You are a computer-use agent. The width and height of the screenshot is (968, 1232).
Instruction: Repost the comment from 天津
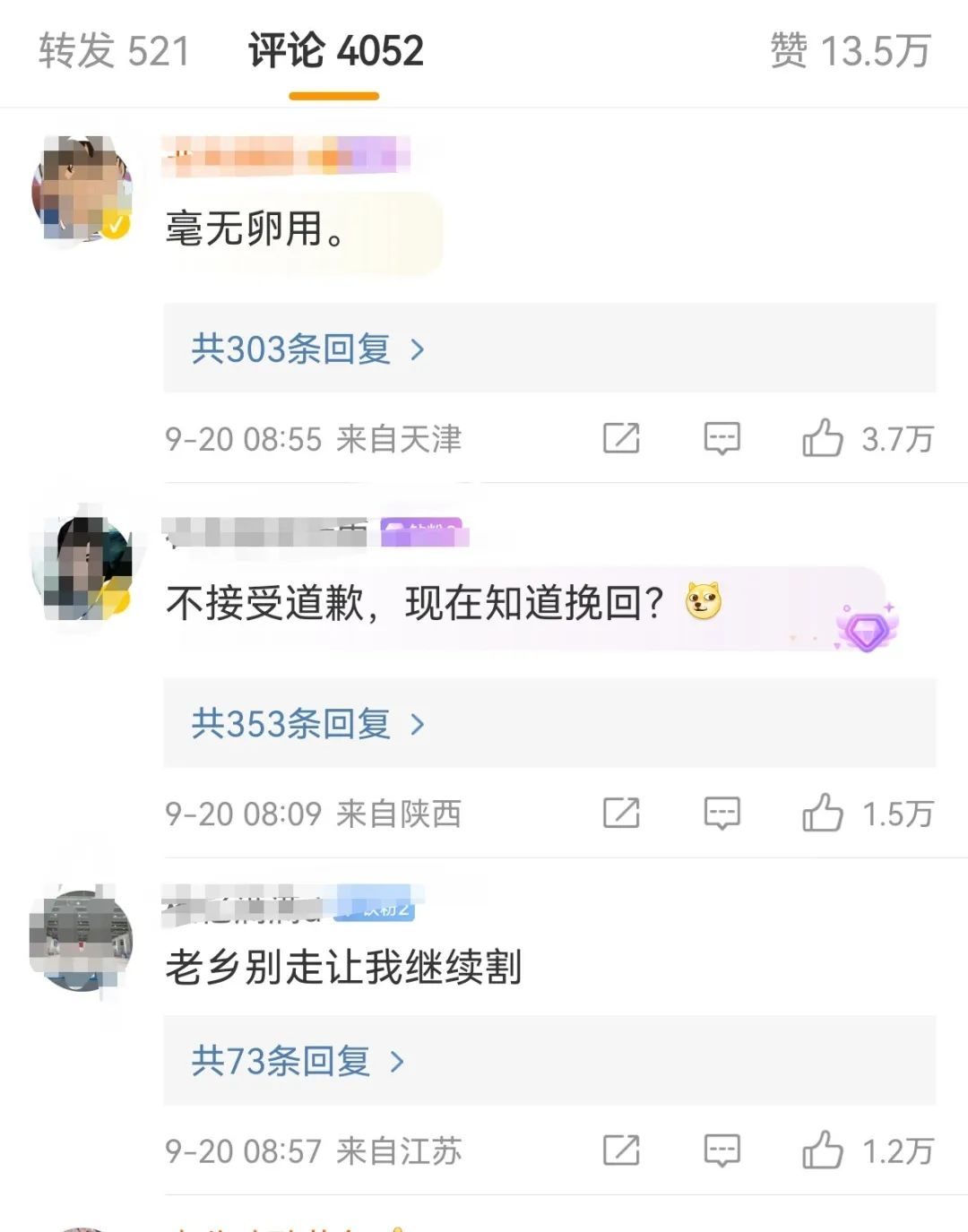tap(621, 438)
